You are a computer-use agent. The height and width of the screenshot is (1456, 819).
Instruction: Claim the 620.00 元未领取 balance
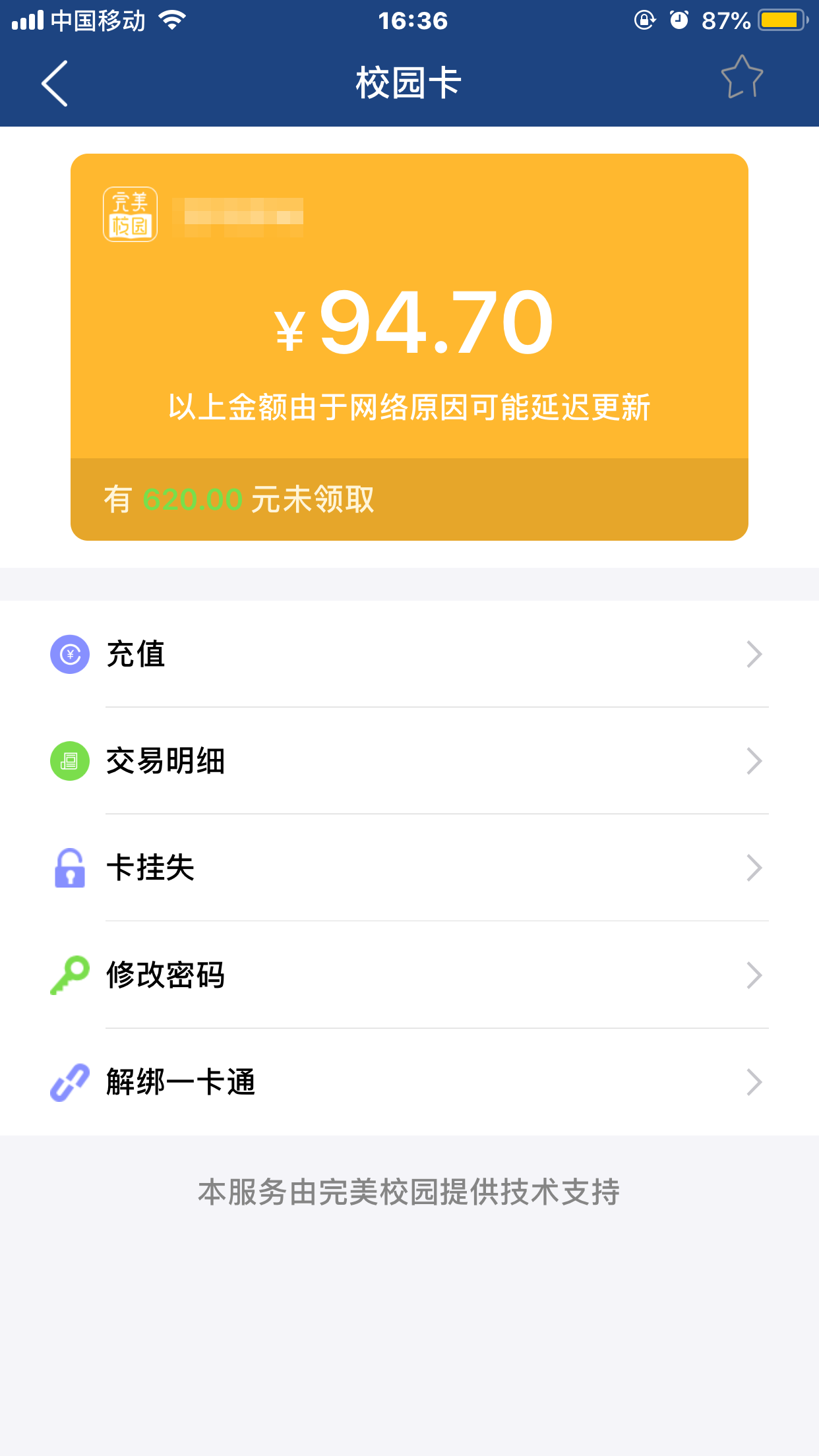(239, 499)
